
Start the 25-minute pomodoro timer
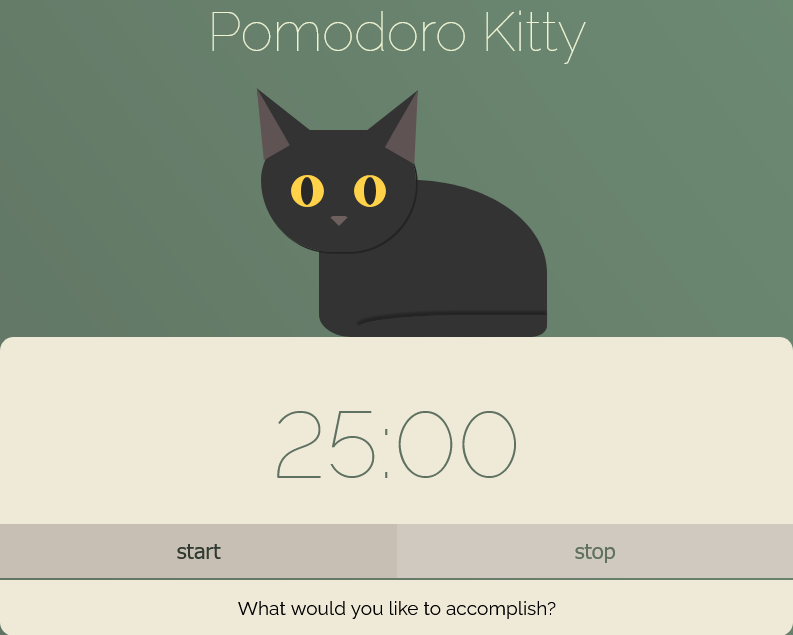point(198,551)
